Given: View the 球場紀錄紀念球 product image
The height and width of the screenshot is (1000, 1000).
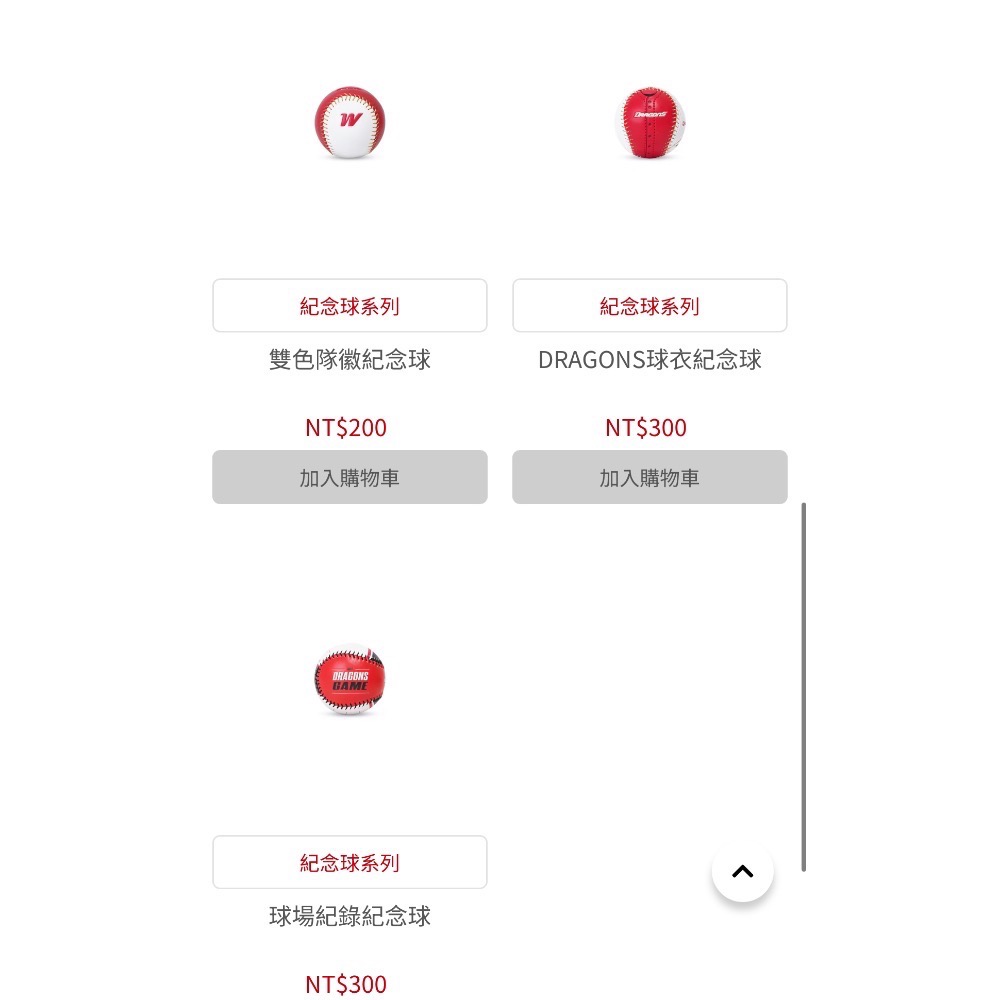Looking at the screenshot, I should [x=349, y=680].
